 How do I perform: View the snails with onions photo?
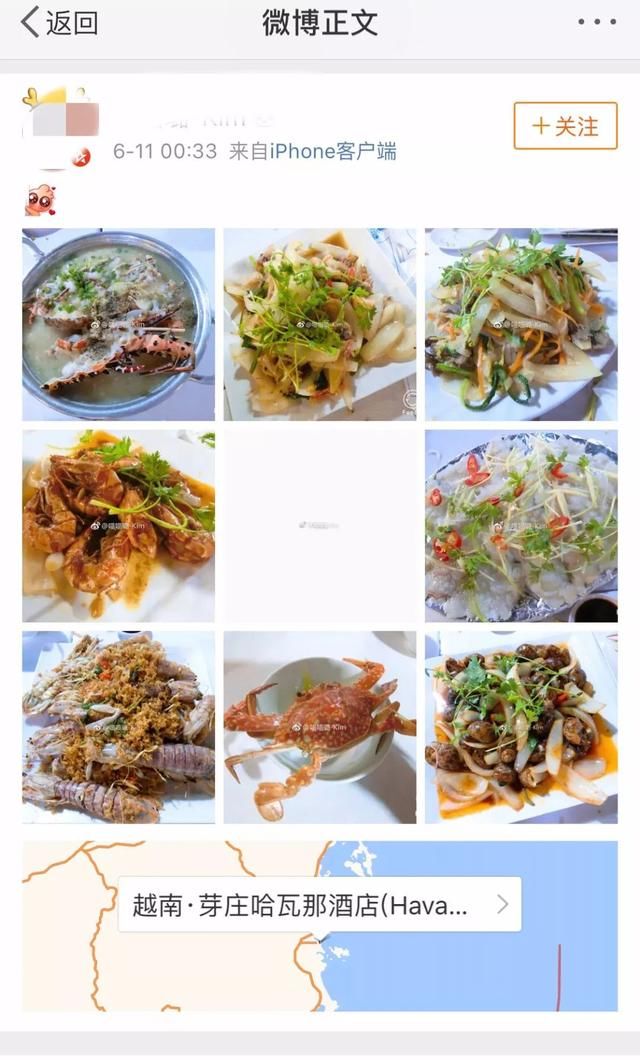521,727
